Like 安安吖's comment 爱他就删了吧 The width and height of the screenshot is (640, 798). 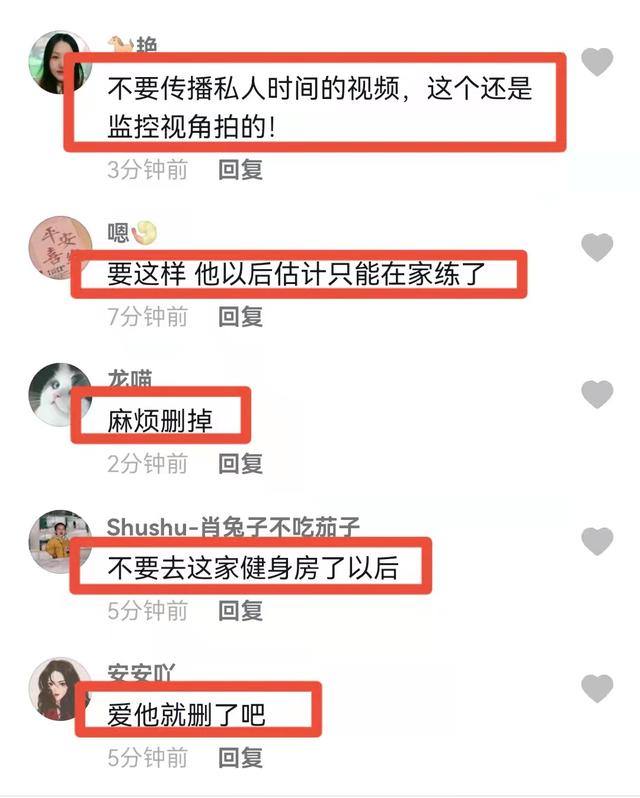[x=597, y=688]
